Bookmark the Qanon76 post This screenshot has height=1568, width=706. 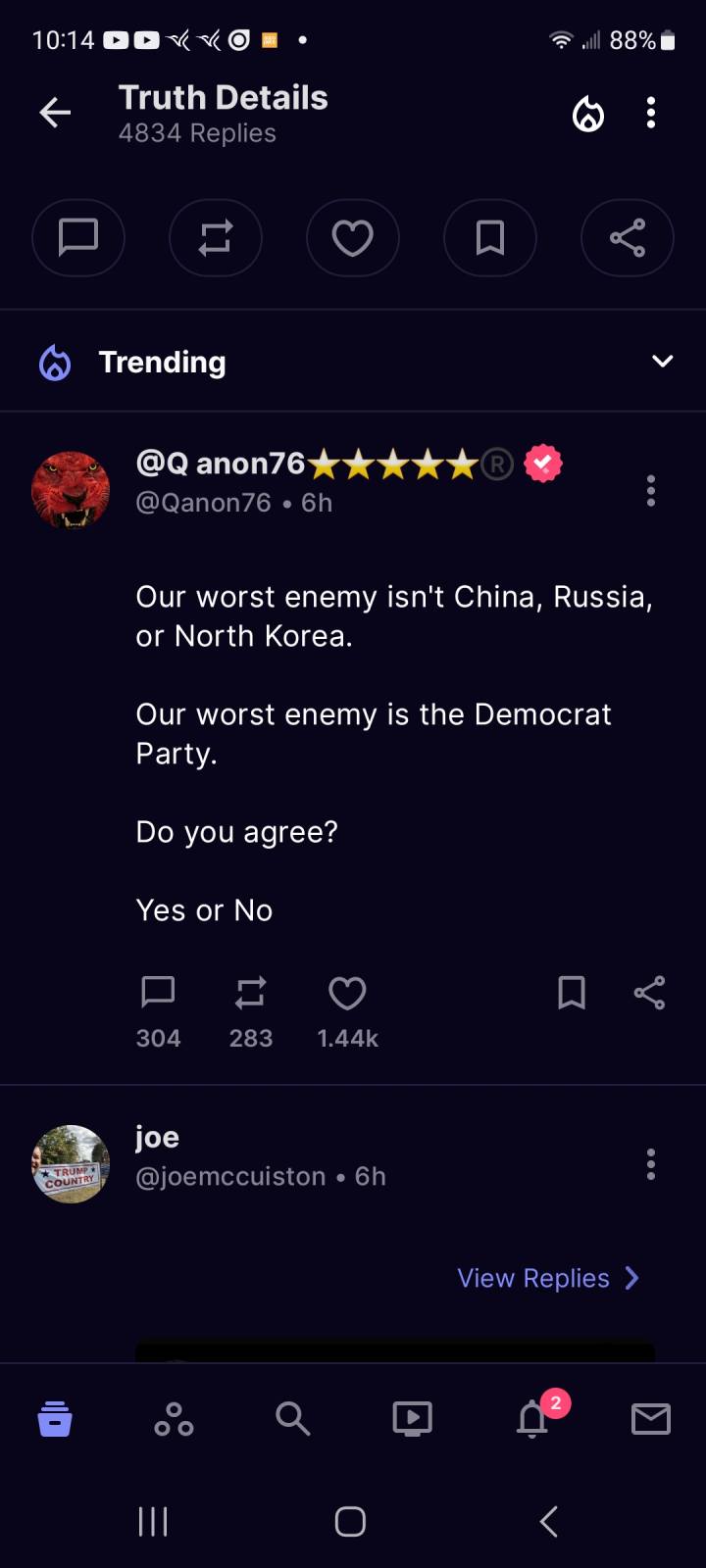(x=572, y=993)
